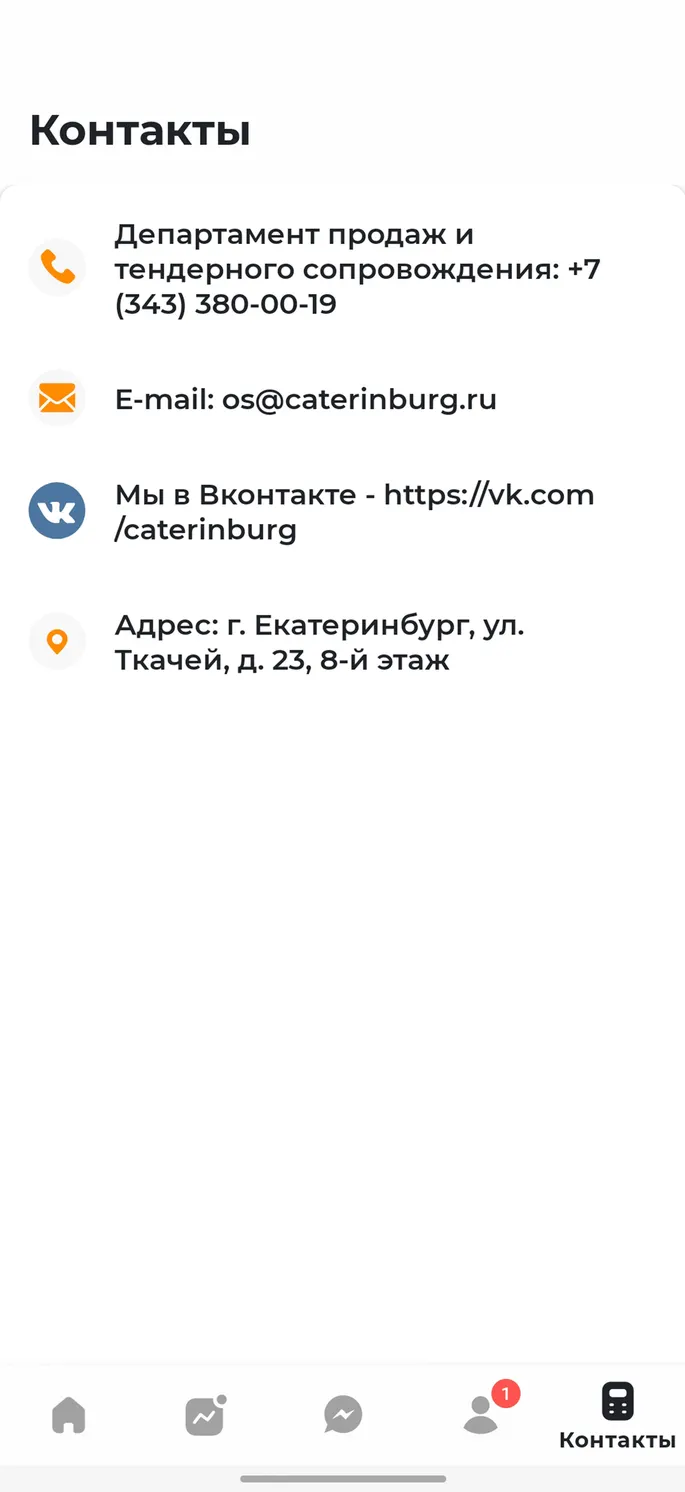Open the VKontakte page link row
The width and height of the screenshot is (685, 1492).
pos(342,511)
